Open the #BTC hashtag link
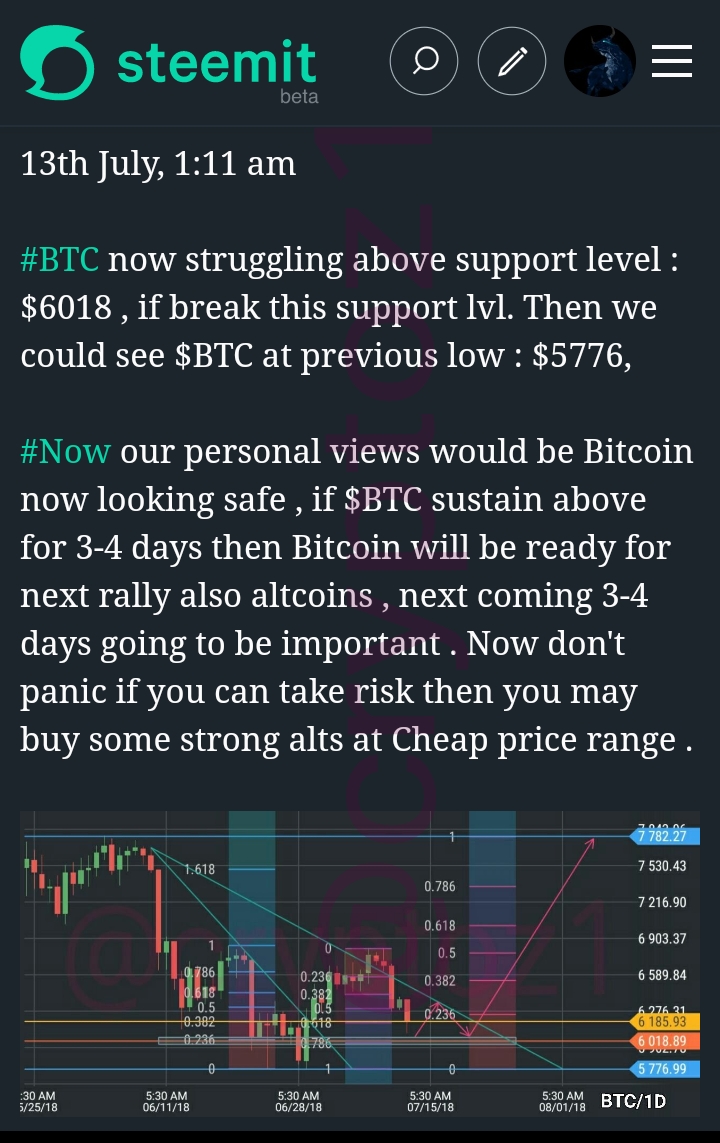Image resolution: width=720 pixels, height=1143 pixels. pyautogui.click(x=60, y=259)
